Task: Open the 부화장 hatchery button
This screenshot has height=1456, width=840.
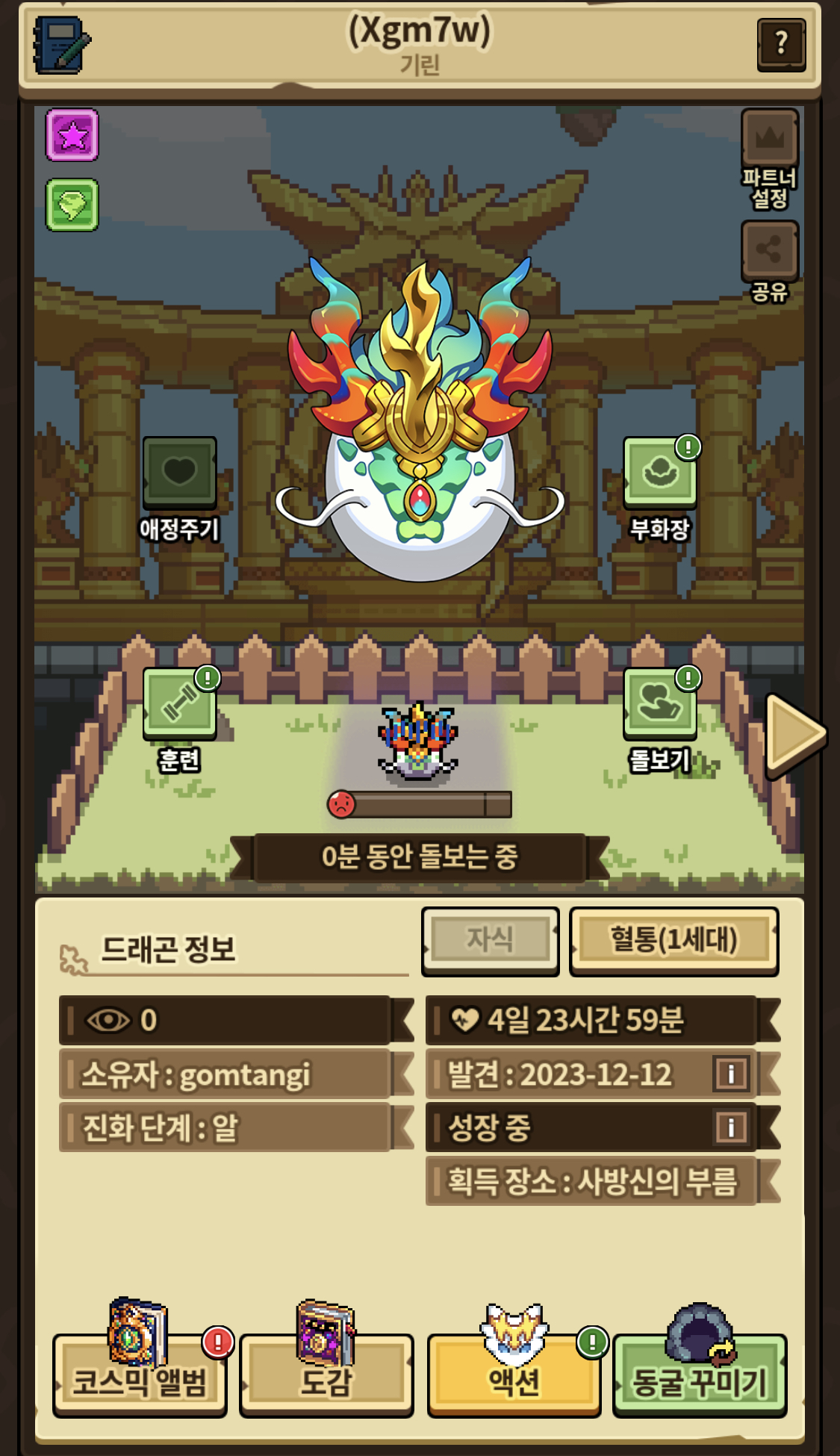Action: 659,473
